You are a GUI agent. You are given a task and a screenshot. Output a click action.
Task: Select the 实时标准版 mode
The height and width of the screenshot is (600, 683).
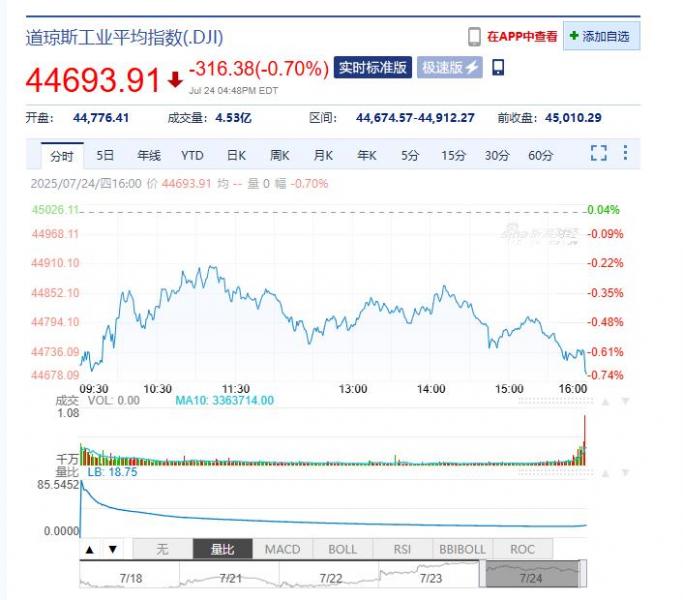pos(372,67)
